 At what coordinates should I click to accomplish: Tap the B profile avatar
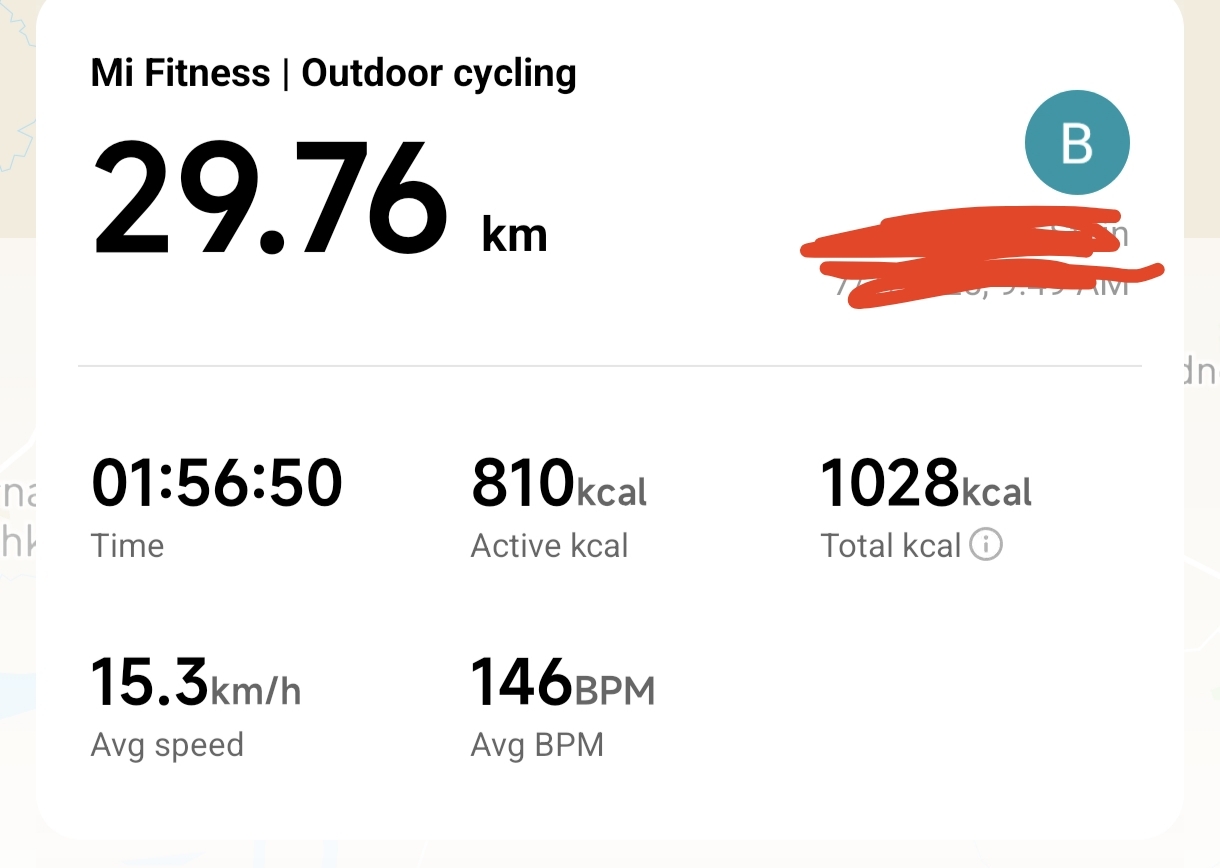pos(1077,143)
